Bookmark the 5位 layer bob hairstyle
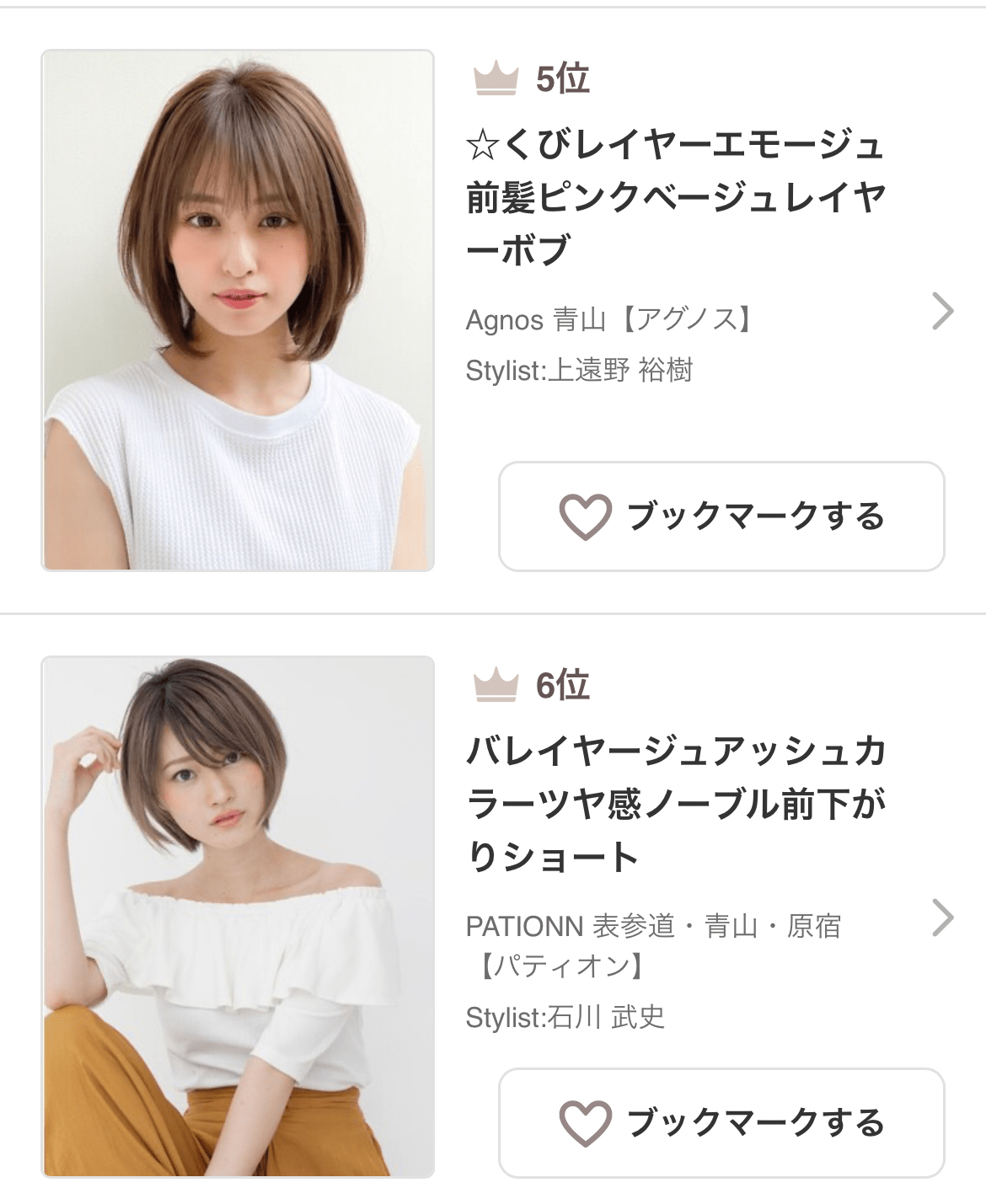The image size is (986, 1204). 721,516
